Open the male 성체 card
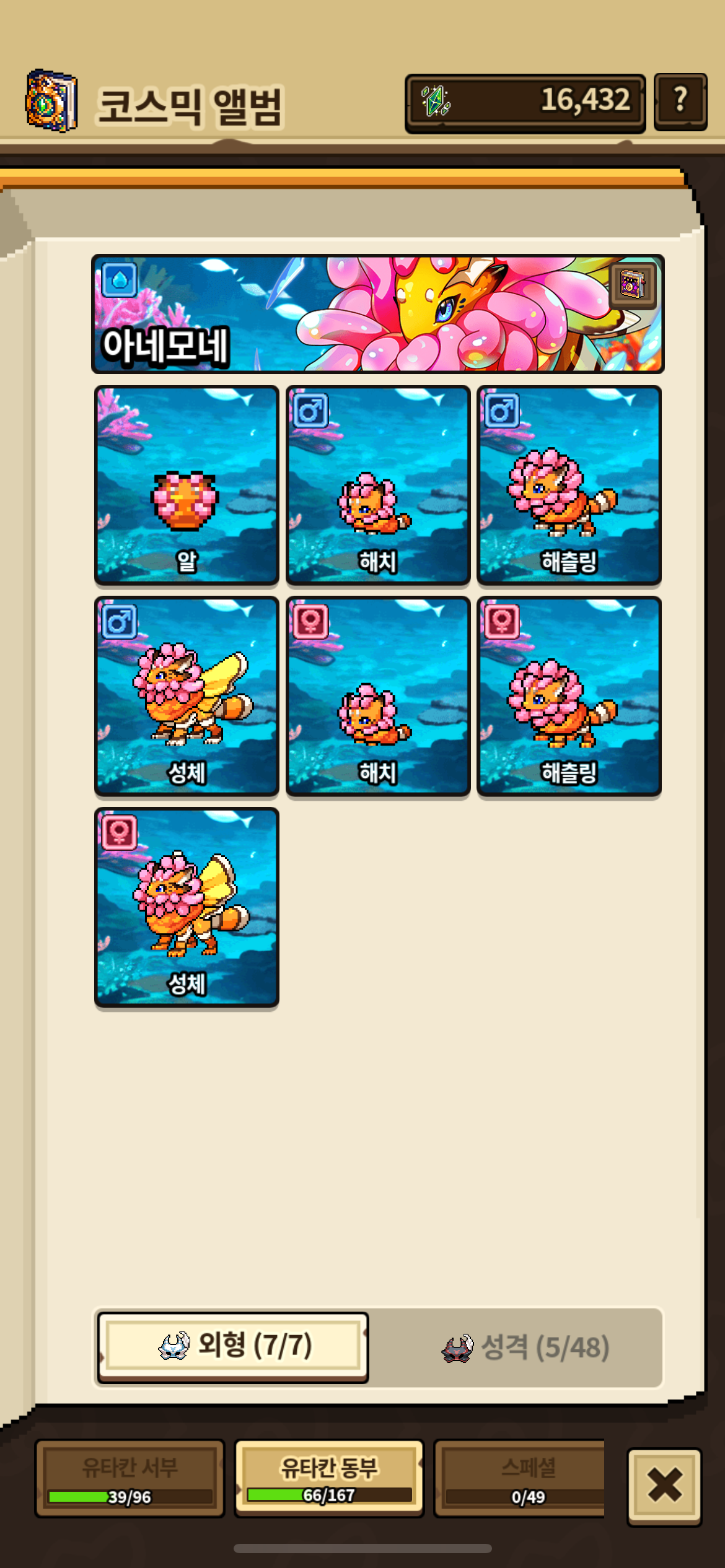The height and width of the screenshot is (1568, 725). click(x=187, y=695)
